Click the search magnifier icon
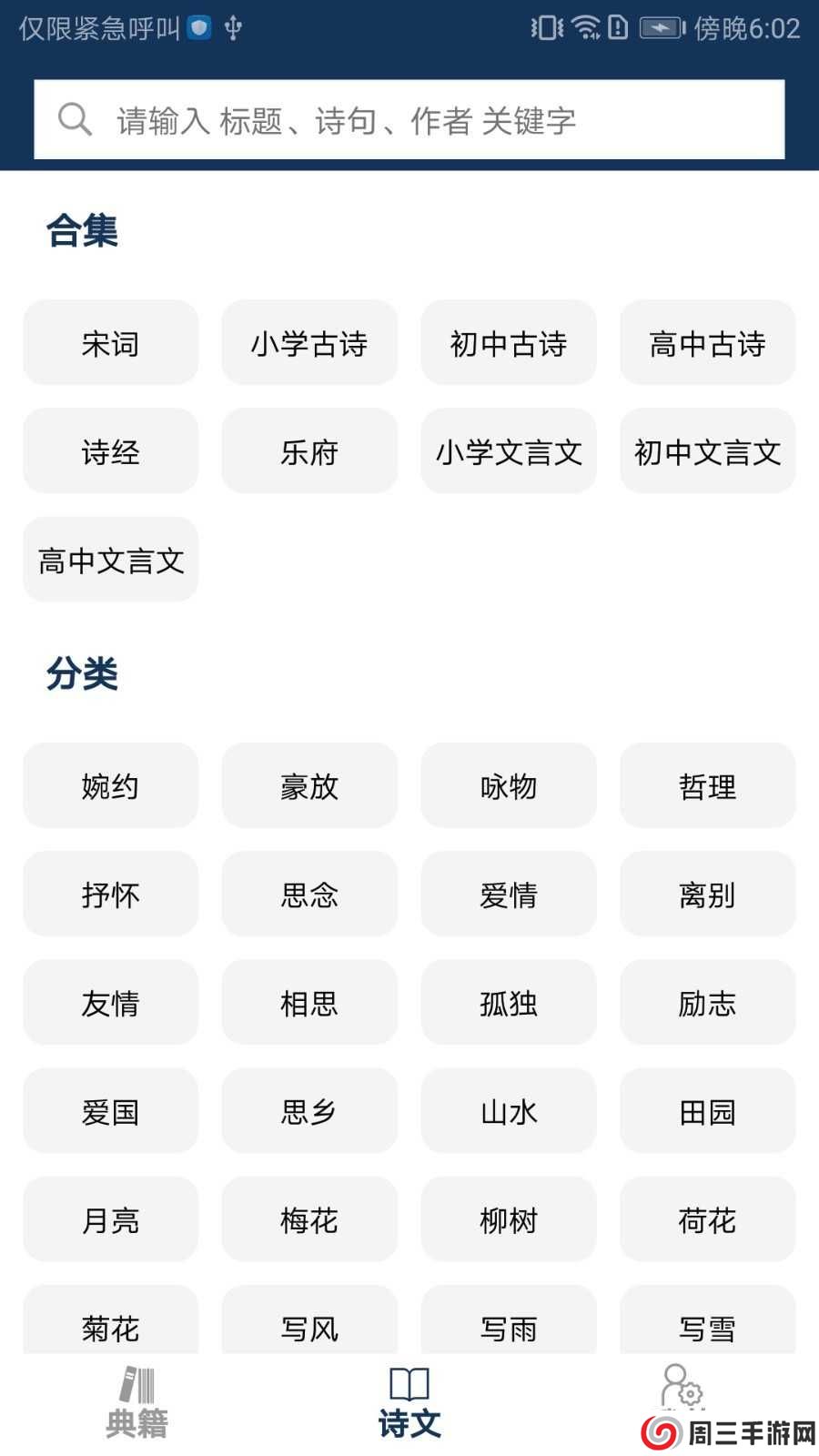This screenshot has width=819, height=1456. coord(75,119)
